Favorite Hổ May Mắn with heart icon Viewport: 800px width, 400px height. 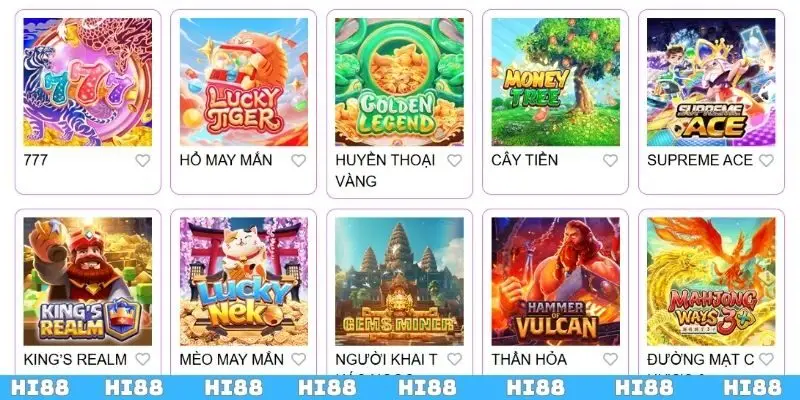click(299, 160)
